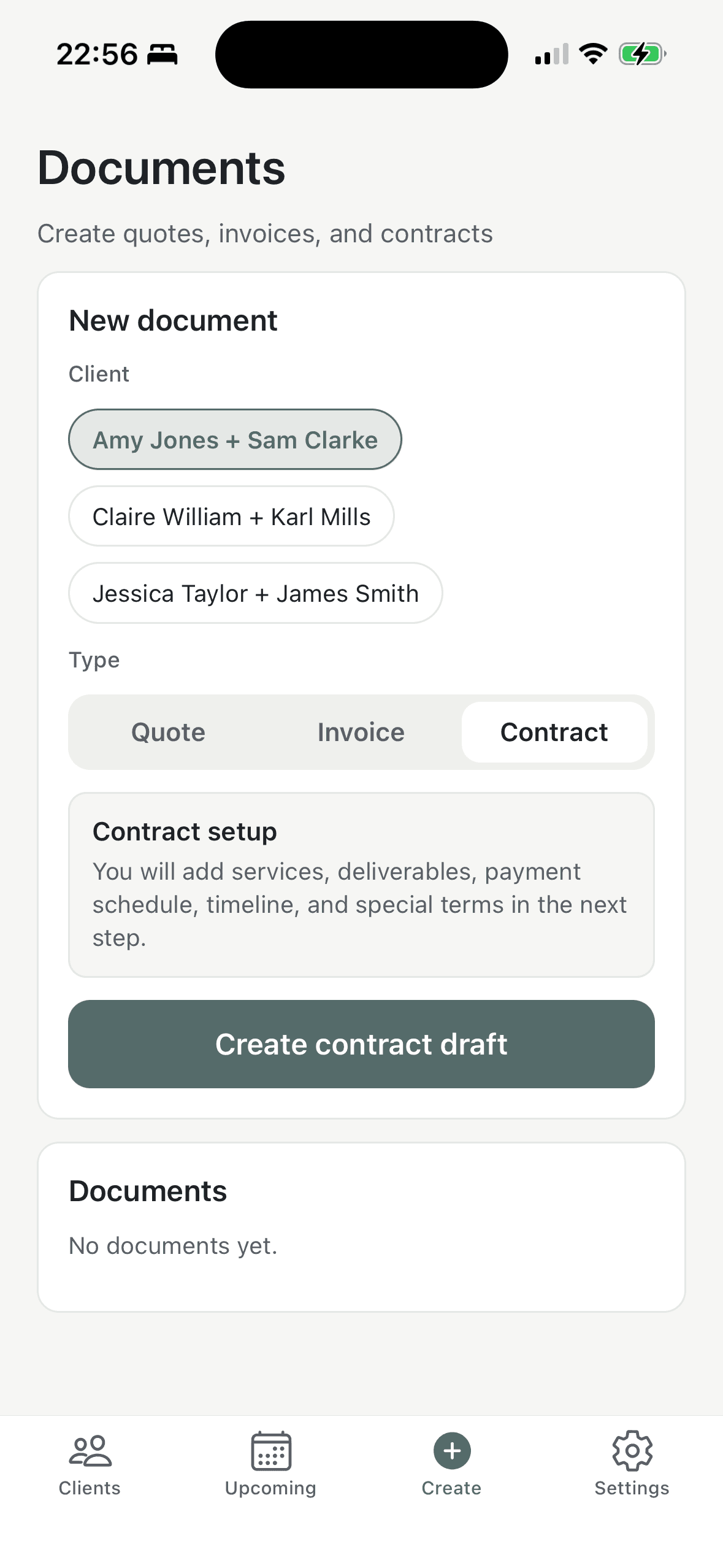Select the Contract type segment
723x1568 pixels.
pyautogui.click(x=554, y=732)
